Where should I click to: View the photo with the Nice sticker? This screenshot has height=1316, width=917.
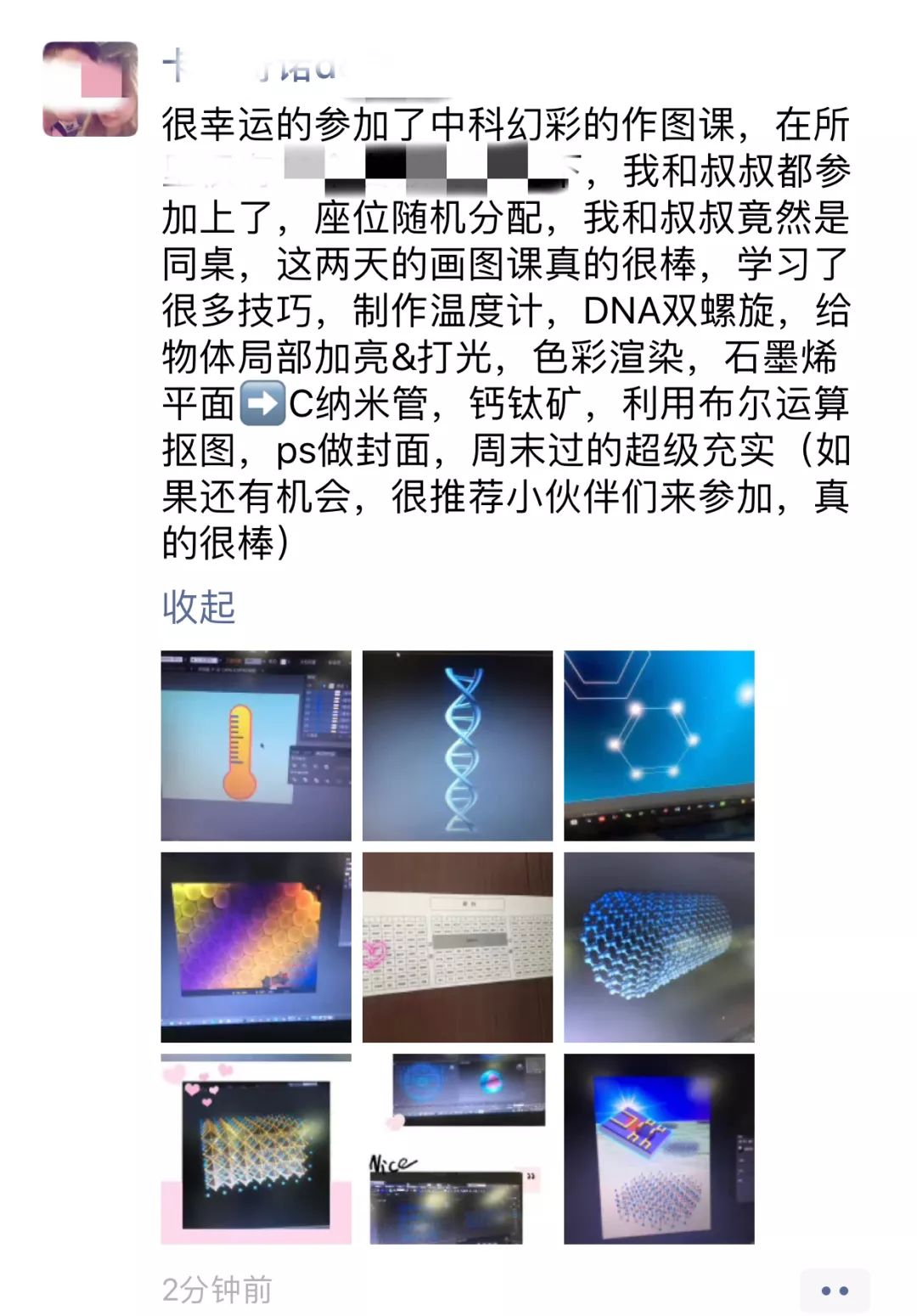click(457, 1149)
